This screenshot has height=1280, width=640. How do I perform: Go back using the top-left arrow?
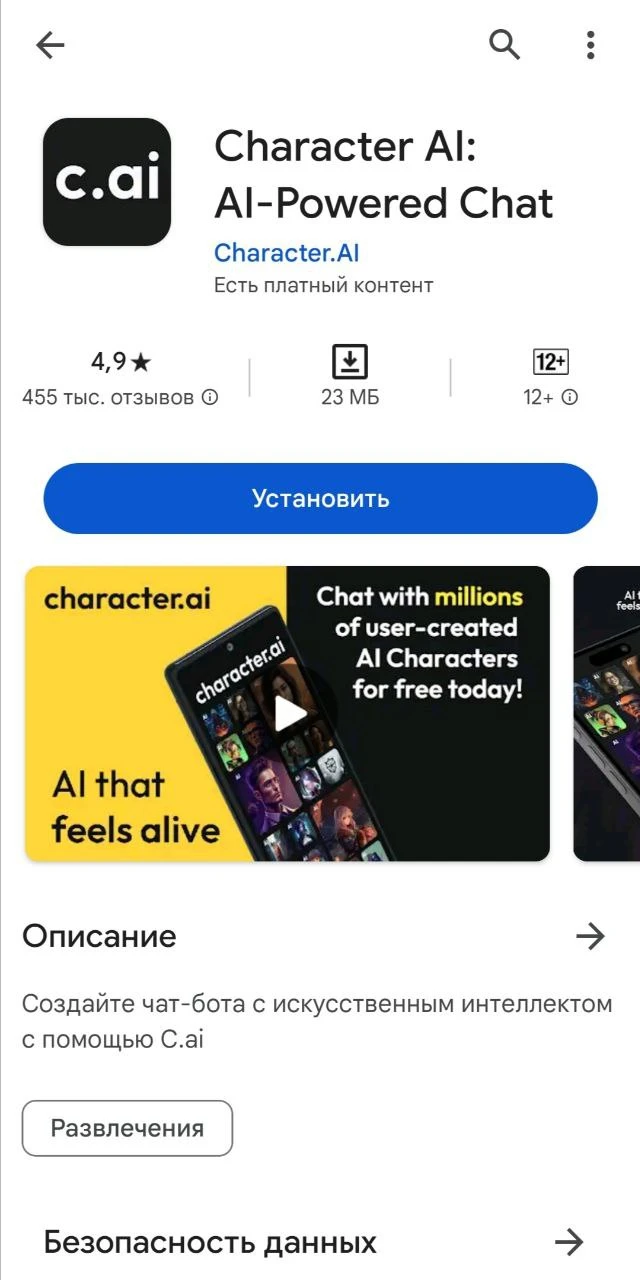pos(50,45)
